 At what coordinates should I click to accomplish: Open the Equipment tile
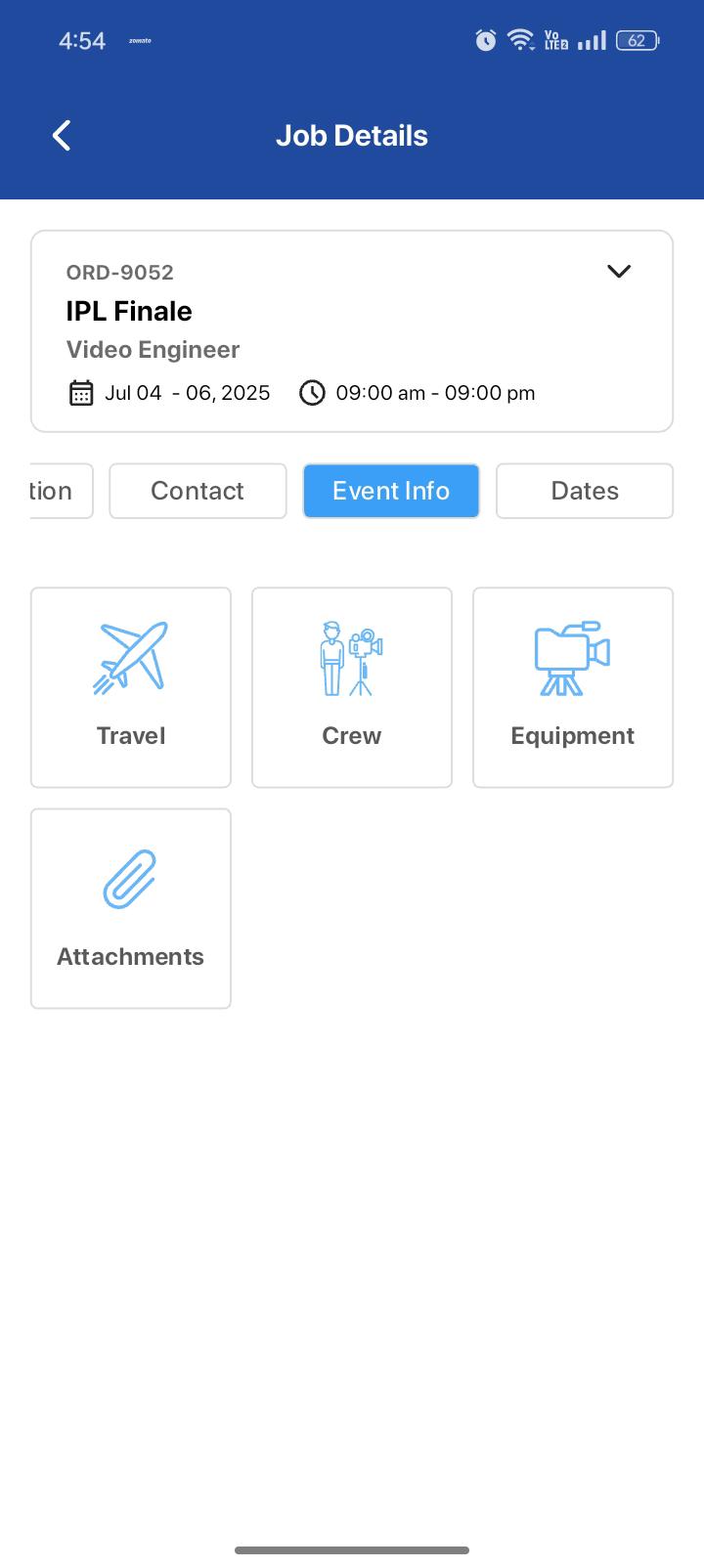[x=573, y=687]
